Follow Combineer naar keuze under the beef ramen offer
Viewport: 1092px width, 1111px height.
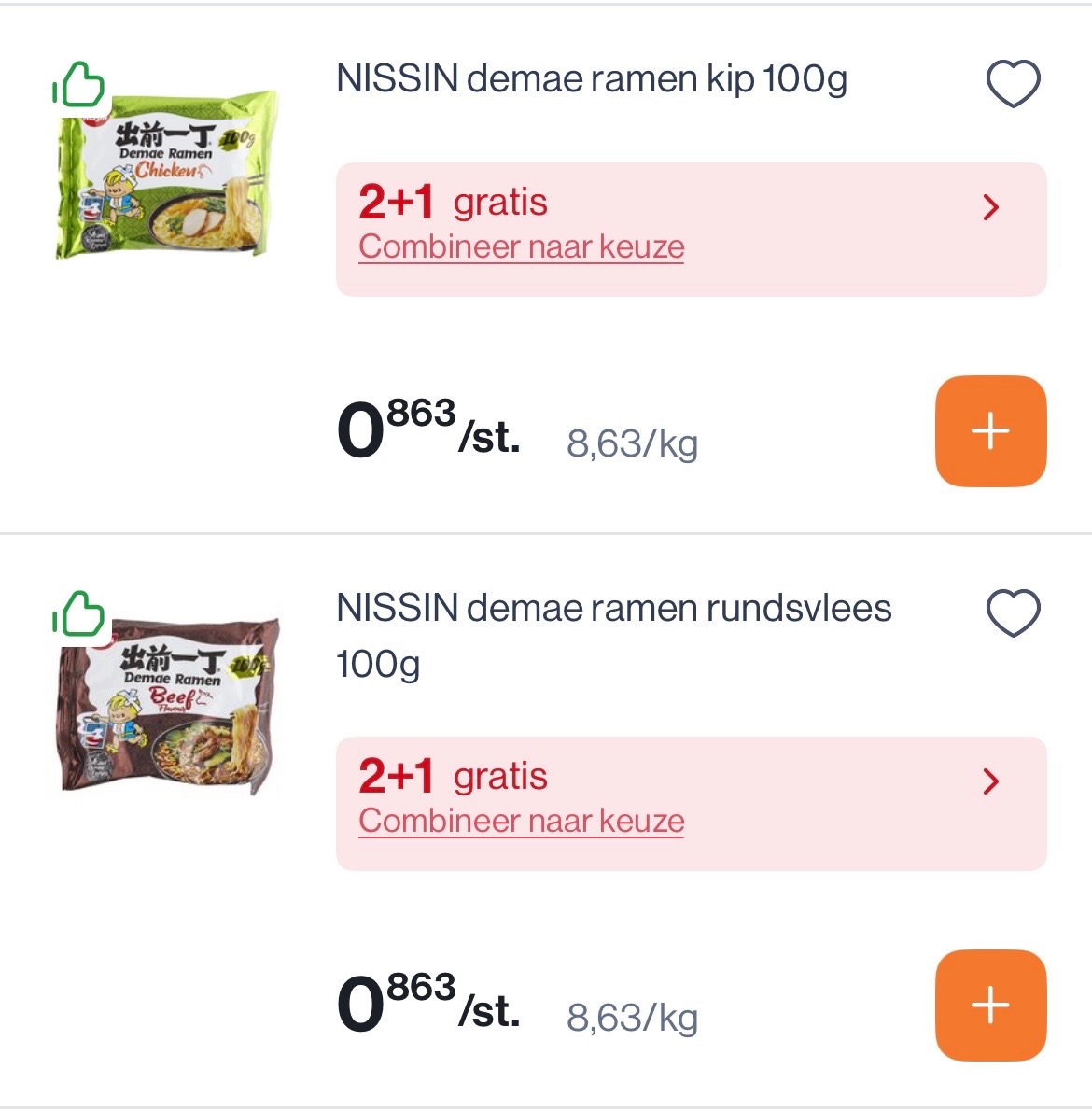point(520,821)
